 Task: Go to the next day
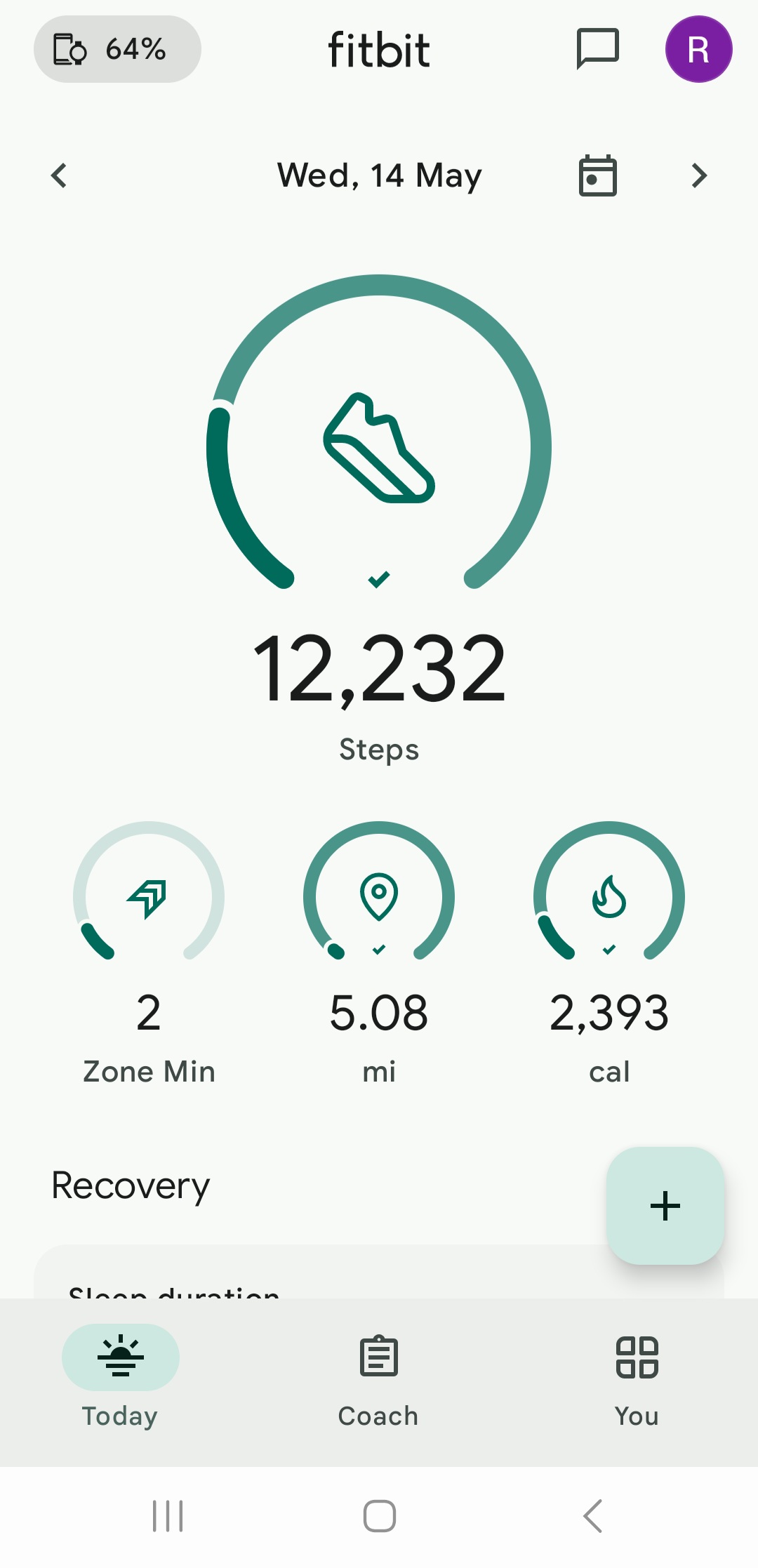pyautogui.click(x=698, y=175)
